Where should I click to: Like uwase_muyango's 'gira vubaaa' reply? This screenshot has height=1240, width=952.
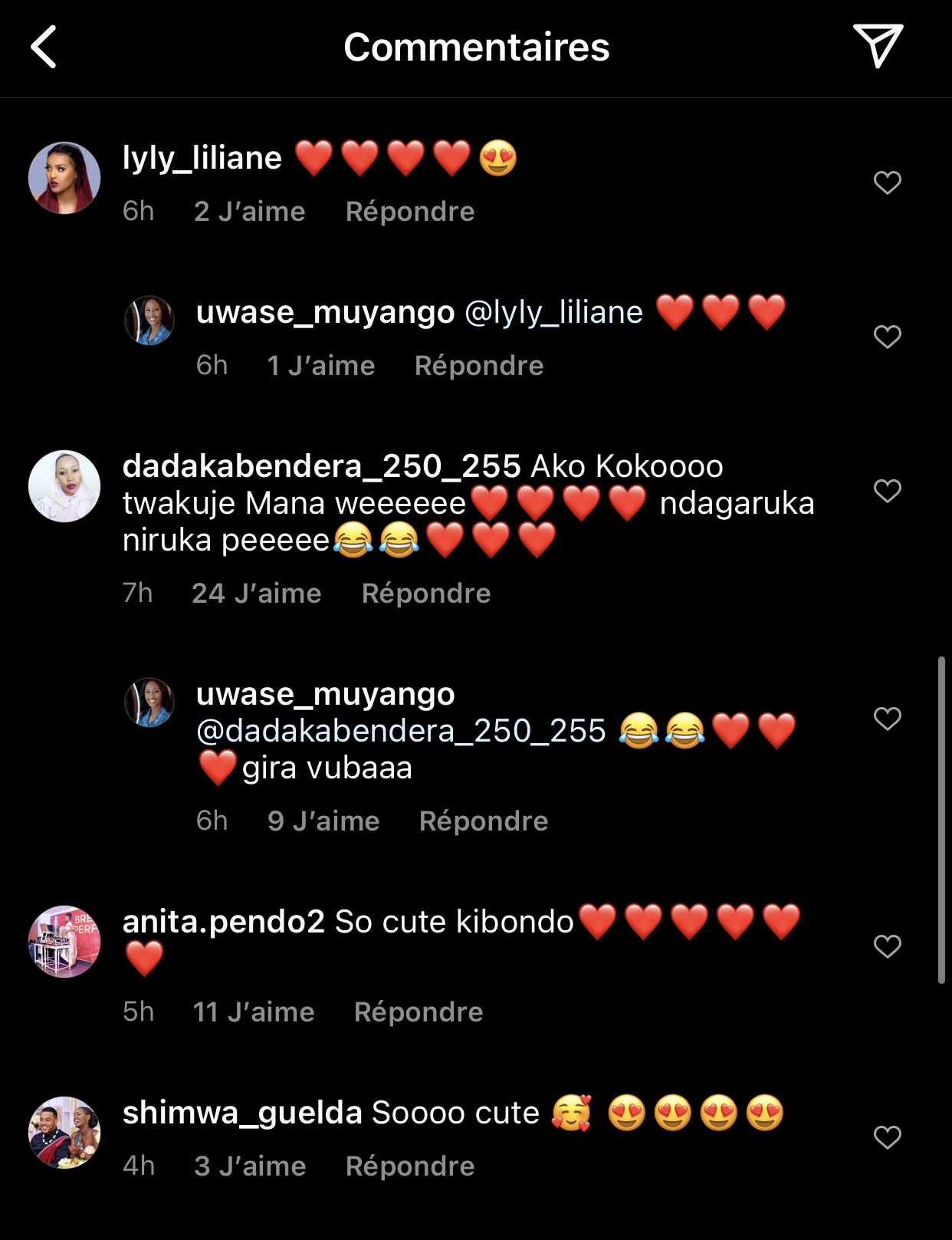coord(887,719)
